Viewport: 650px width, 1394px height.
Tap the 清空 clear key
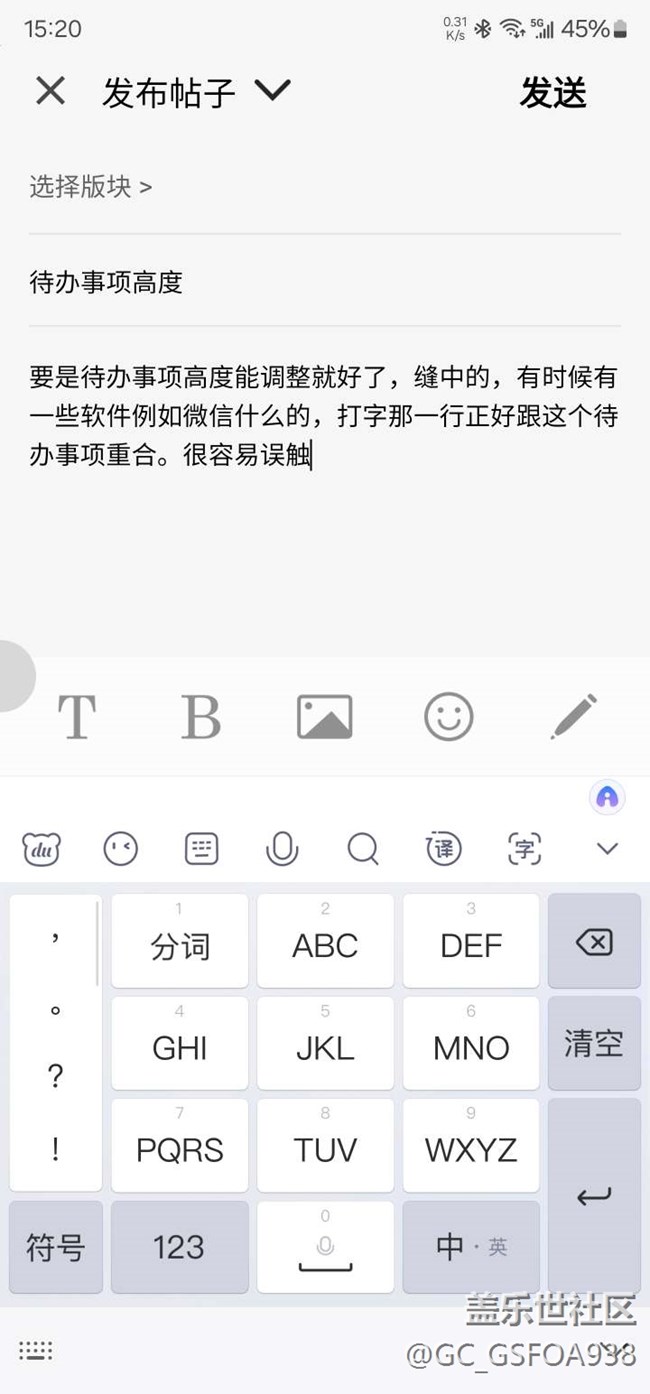594,1044
